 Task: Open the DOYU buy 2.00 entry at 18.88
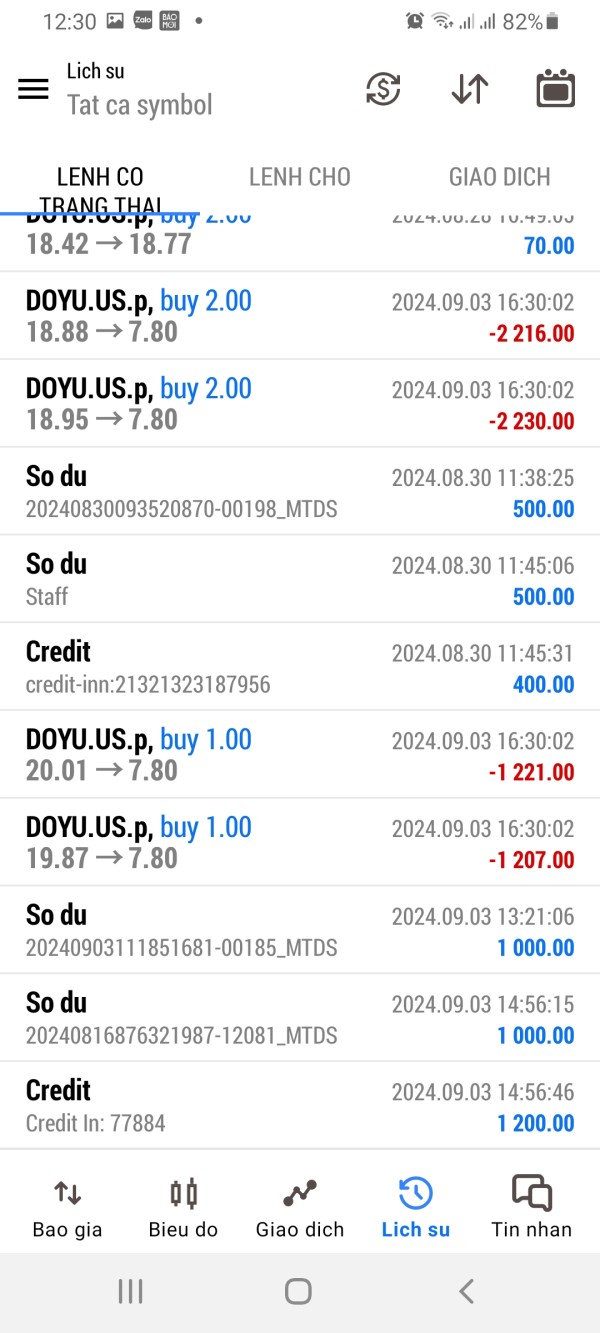pyautogui.click(x=300, y=316)
